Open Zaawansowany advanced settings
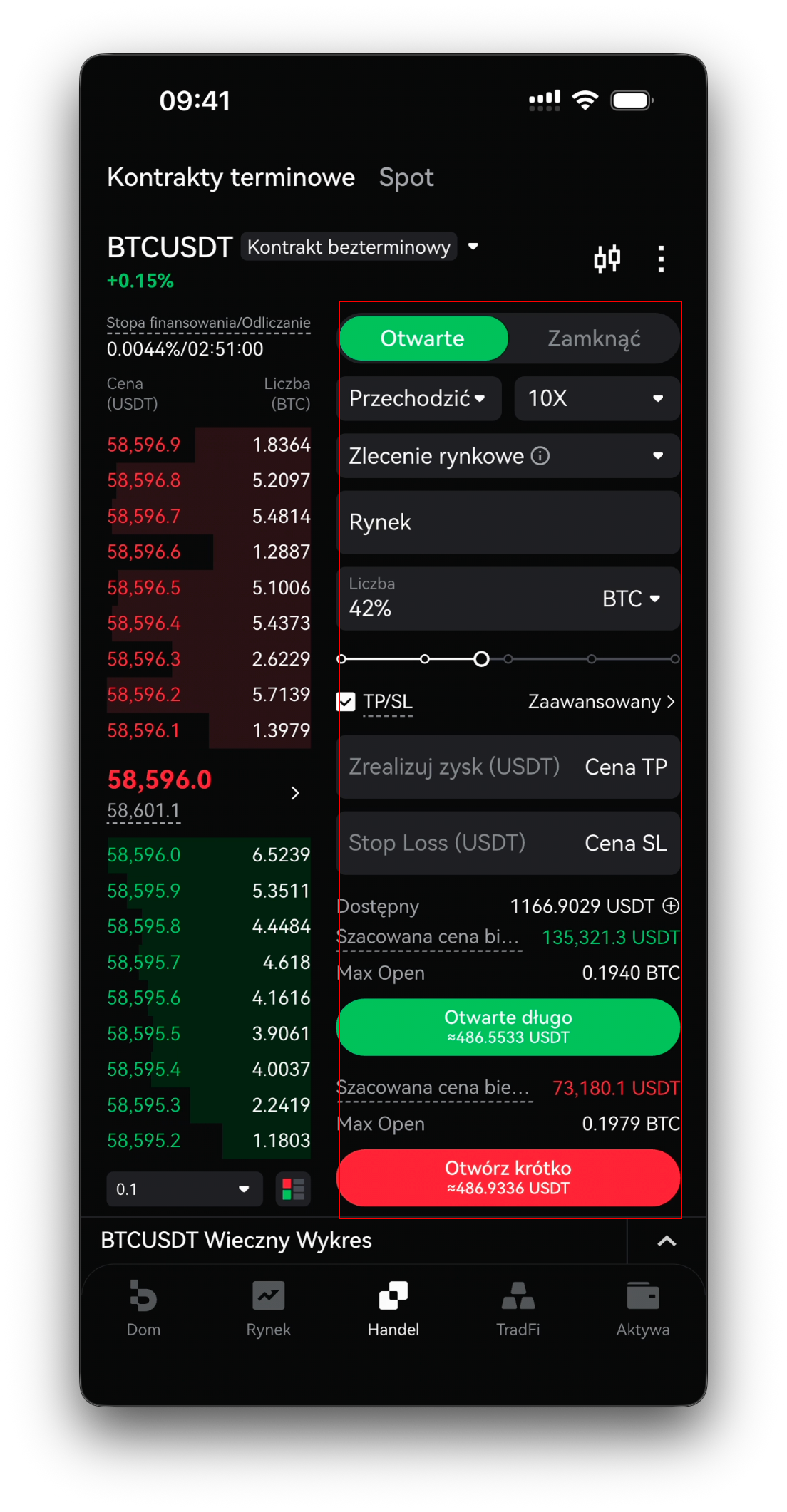 tap(601, 702)
